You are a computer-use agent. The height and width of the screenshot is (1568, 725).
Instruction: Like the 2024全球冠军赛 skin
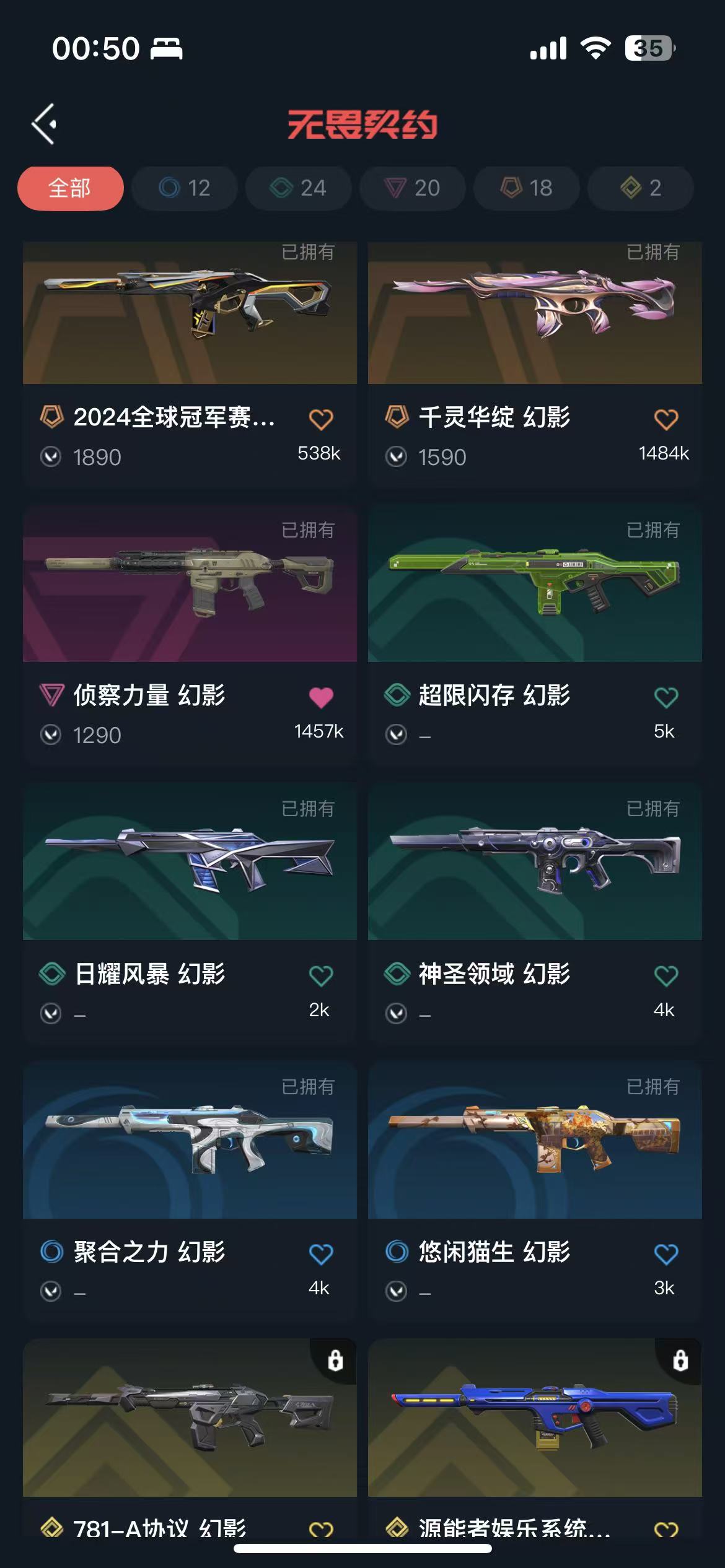(321, 419)
